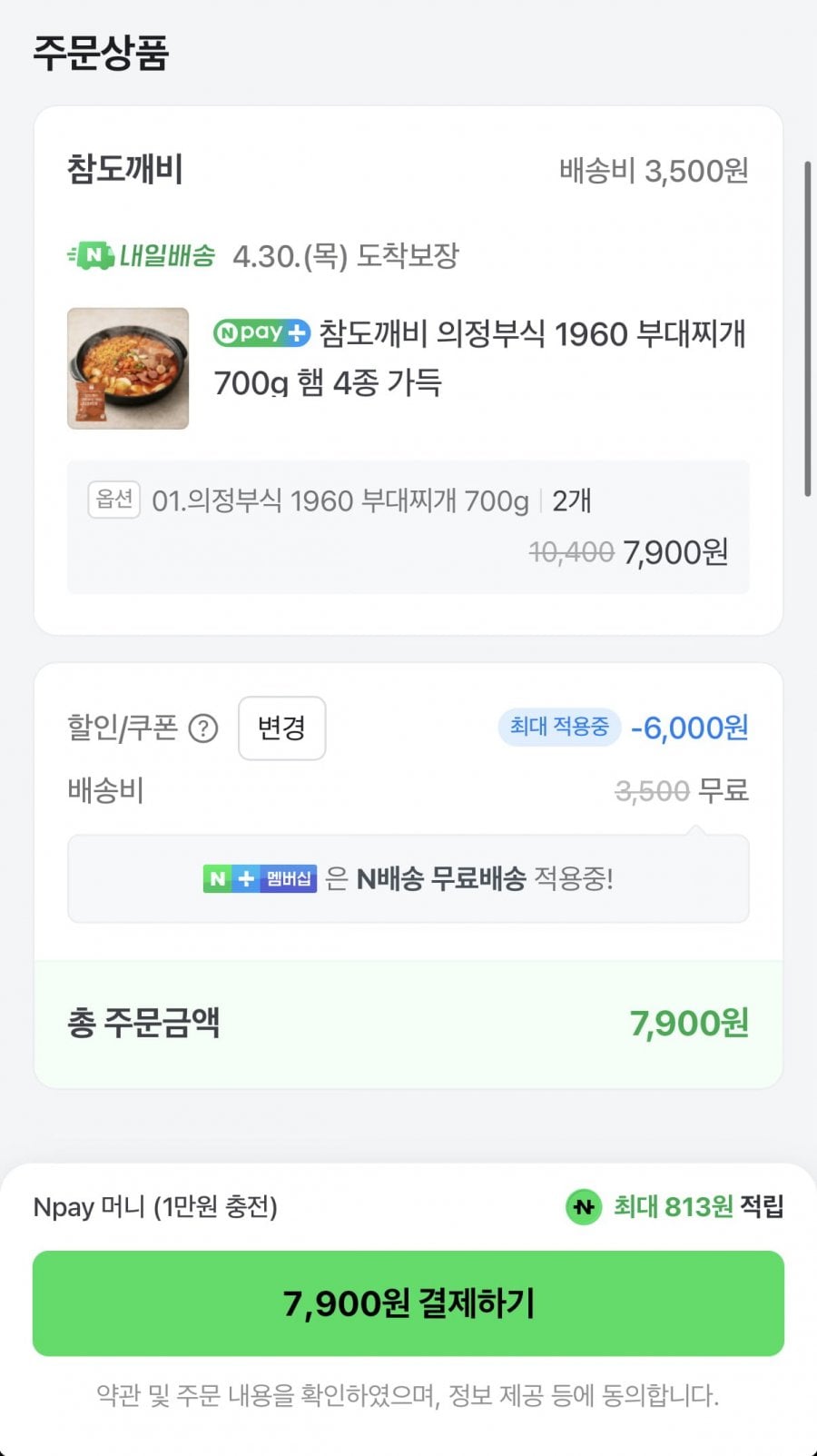Open the help icon beside 할인/쿠폰
The width and height of the screenshot is (817, 1456).
click(x=204, y=728)
